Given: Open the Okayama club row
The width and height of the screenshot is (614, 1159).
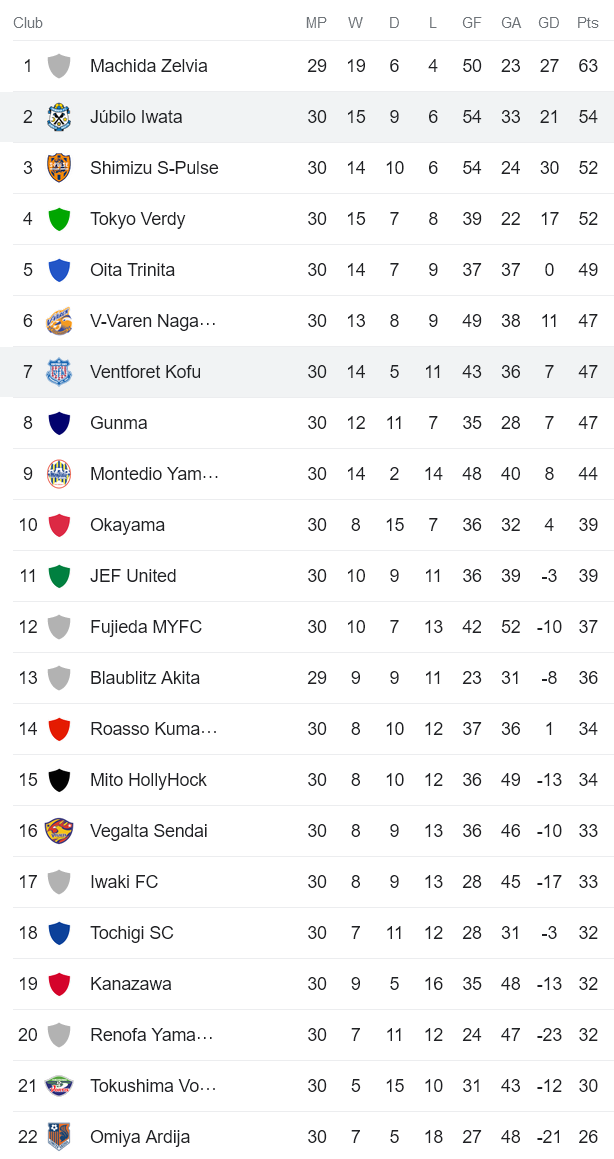Looking at the screenshot, I should 127,525.
